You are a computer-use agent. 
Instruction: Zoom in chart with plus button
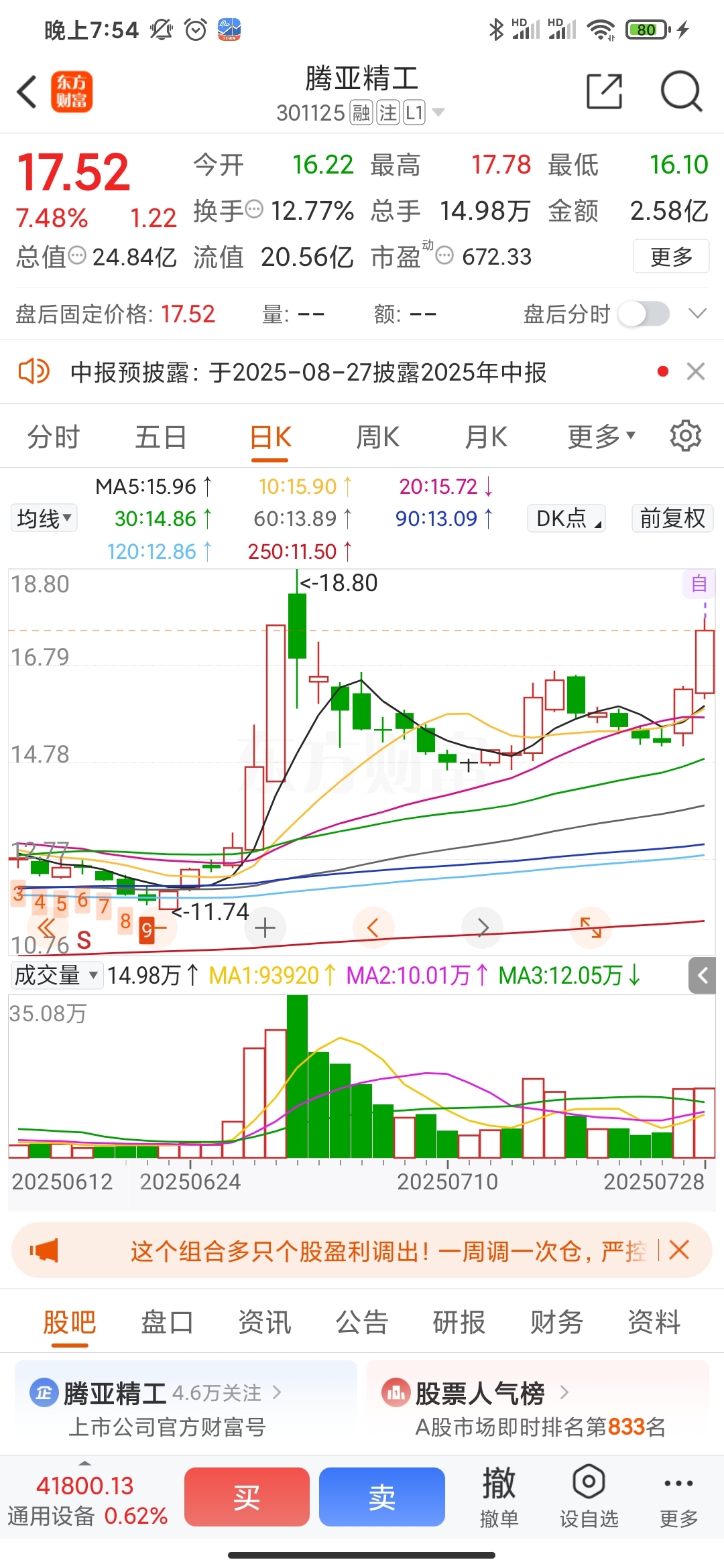pyautogui.click(x=265, y=927)
